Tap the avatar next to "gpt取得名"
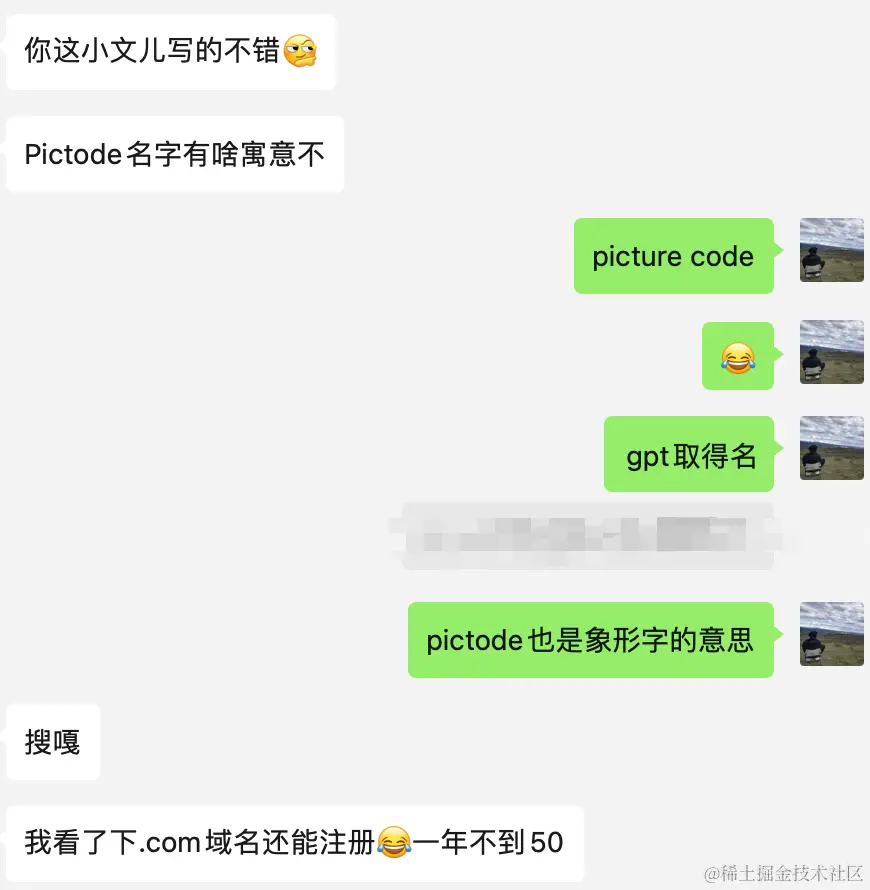870x890 pixels. tap(831, 448)
